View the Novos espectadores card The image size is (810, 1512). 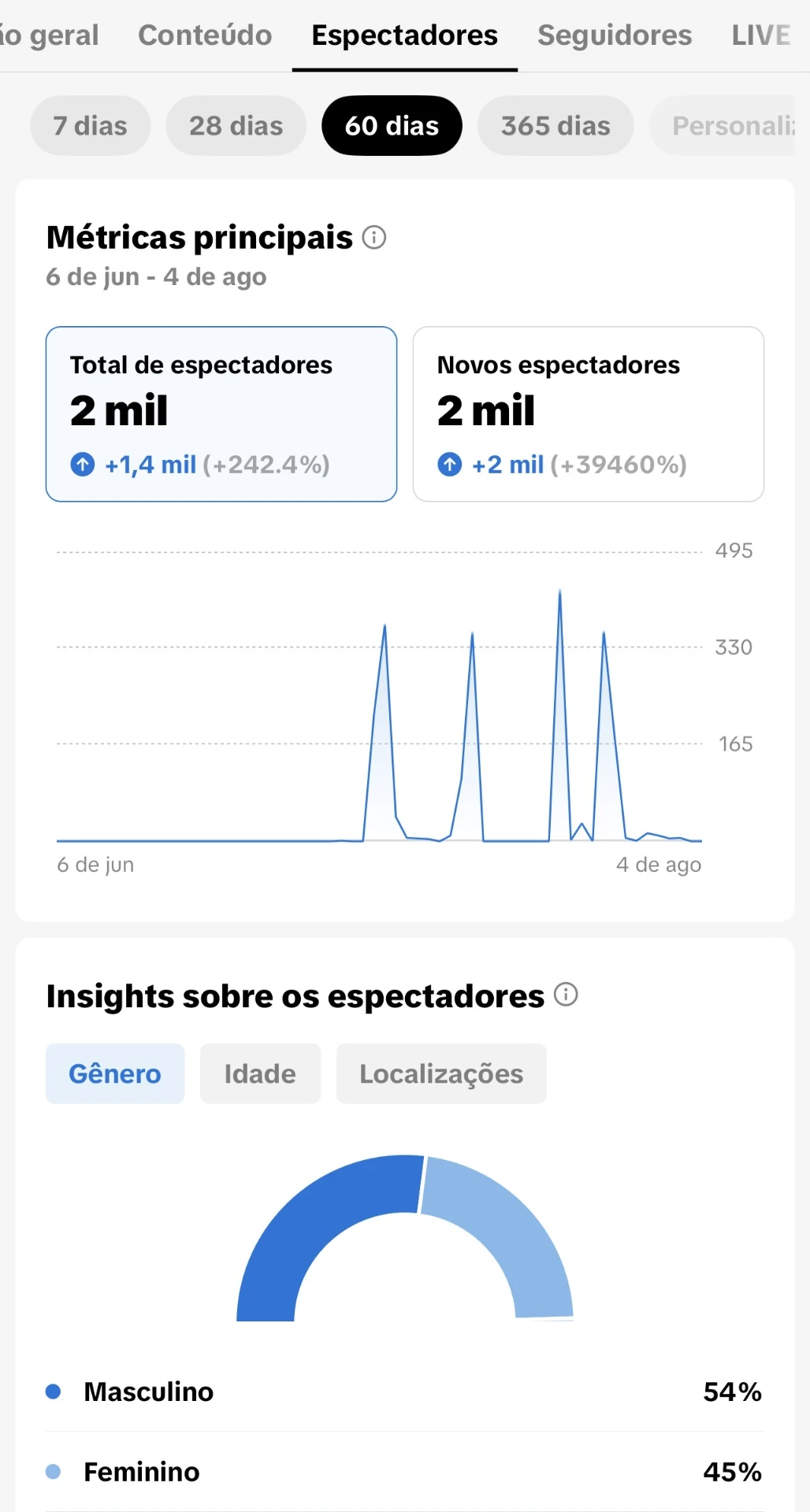(x=589, y=414)
